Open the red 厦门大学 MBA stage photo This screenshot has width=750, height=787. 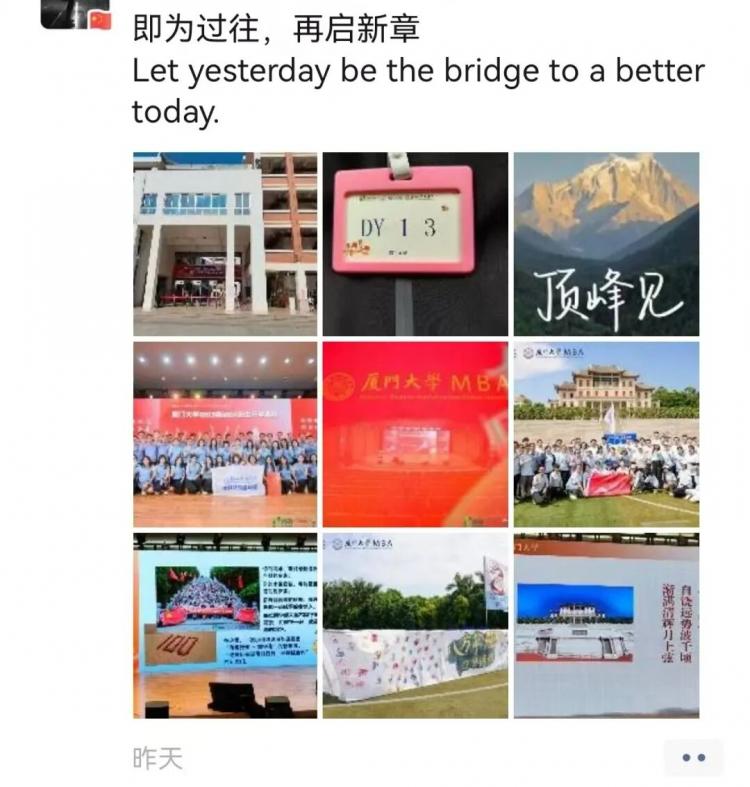(x=415, y=434)
